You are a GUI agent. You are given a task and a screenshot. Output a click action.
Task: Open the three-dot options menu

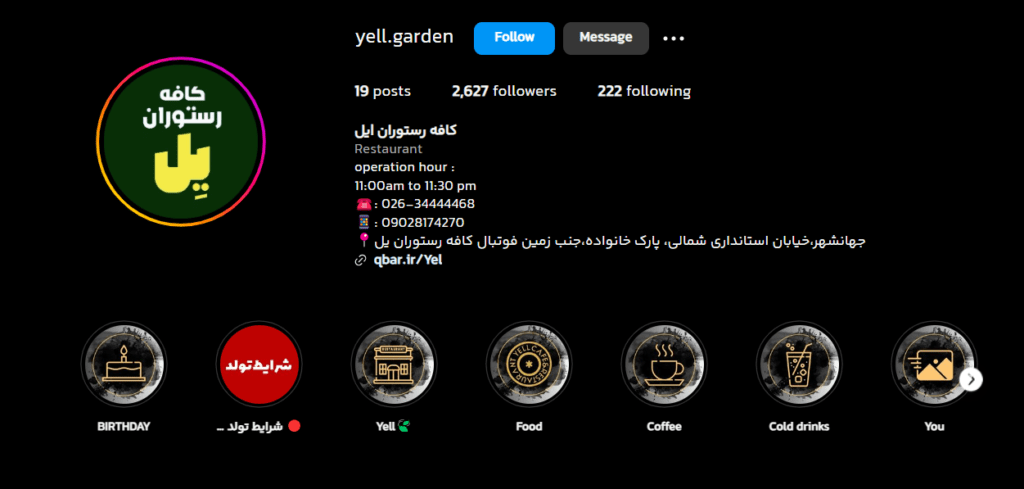click(x=674, y=39)
